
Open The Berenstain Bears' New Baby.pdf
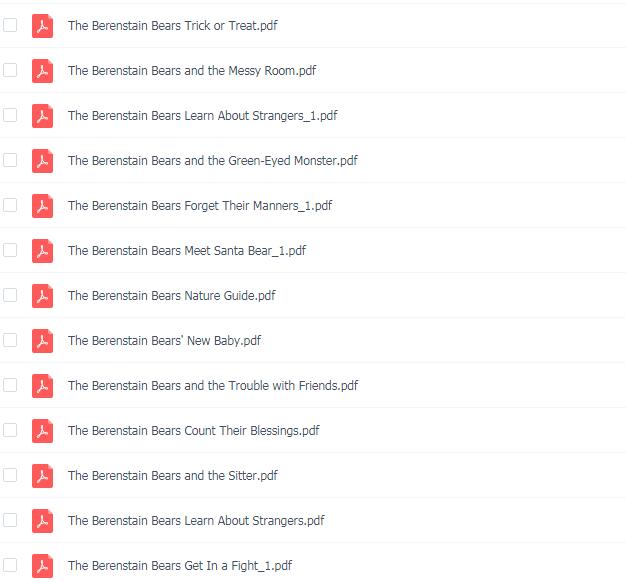(x=164, y=341)
